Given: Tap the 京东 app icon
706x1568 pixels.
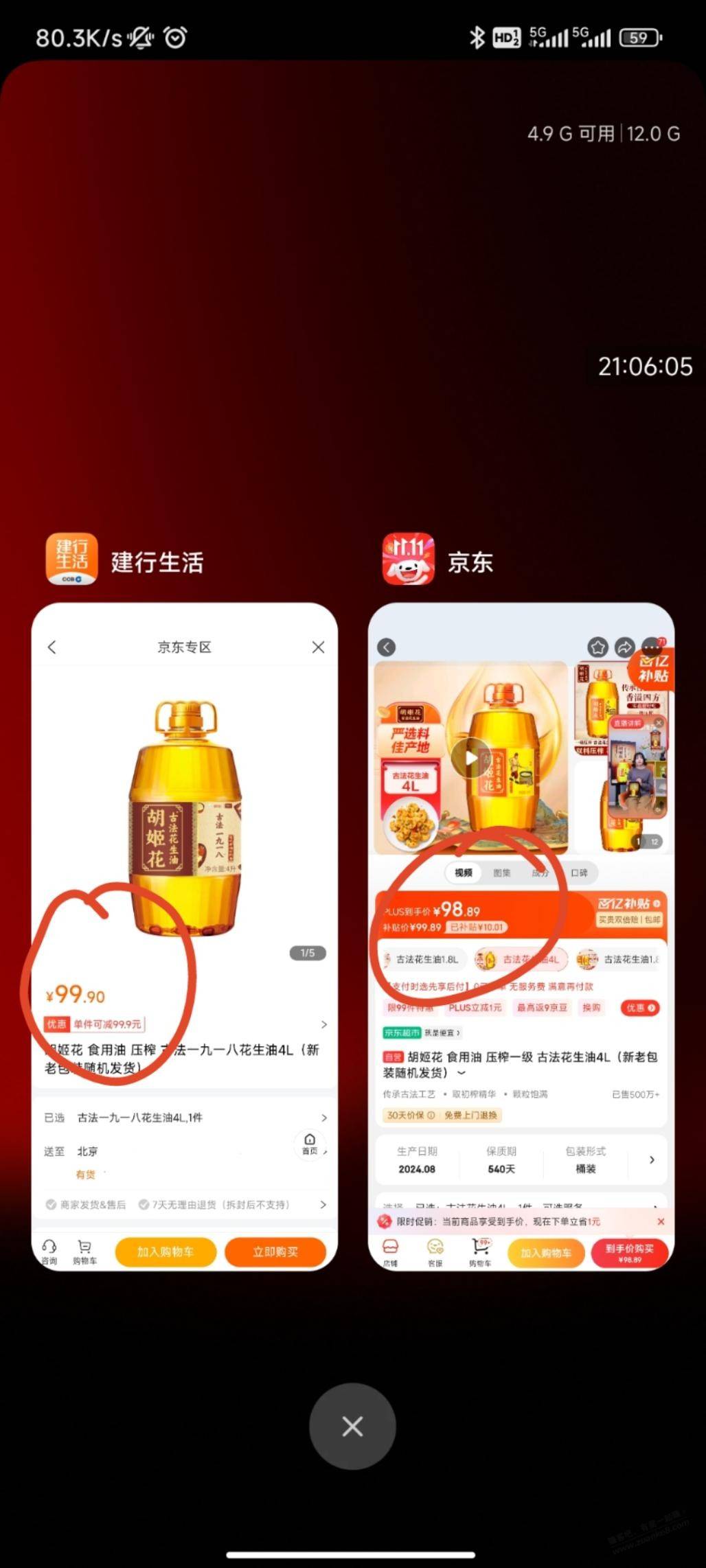Looking at the screenshot, I should tap(408, 560).
